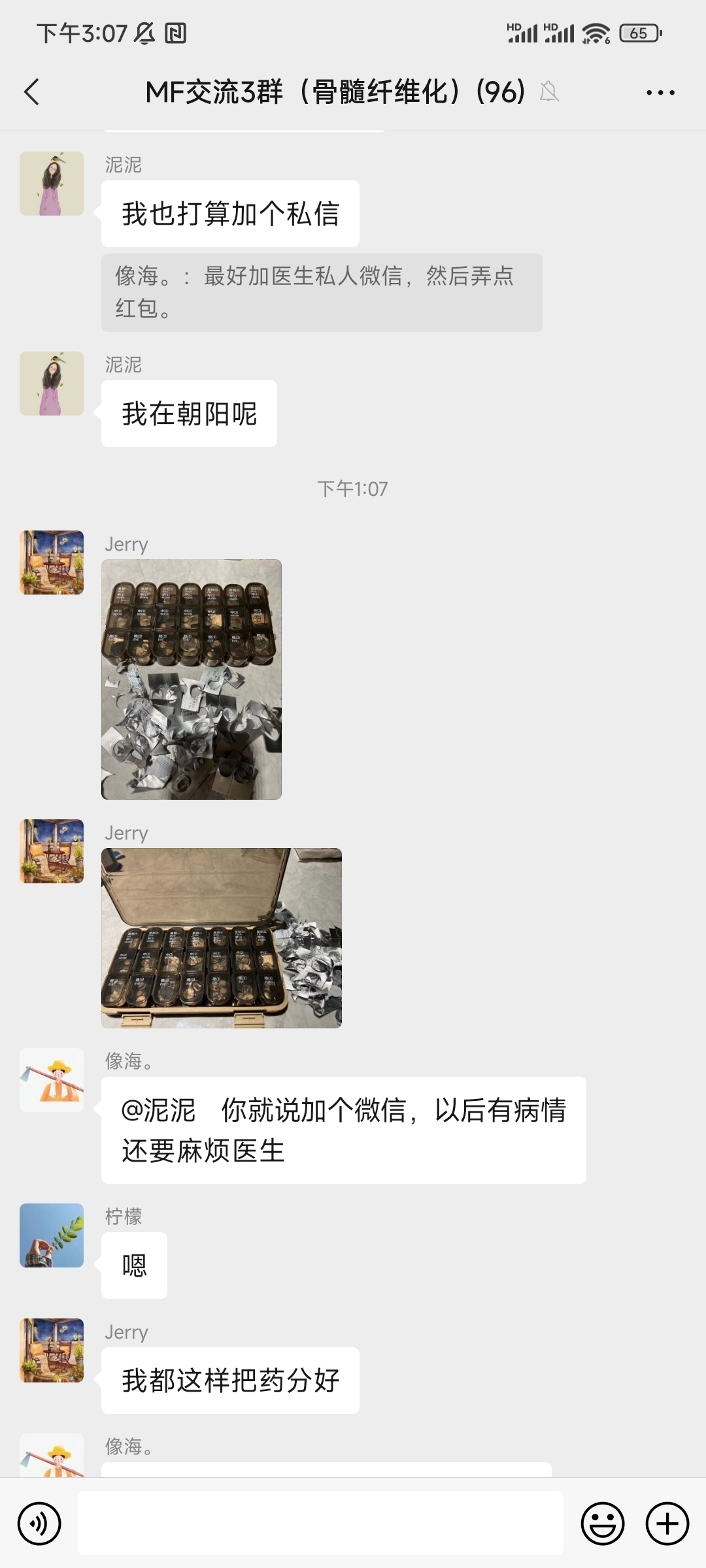Click the muted notification bell icon

click(x=550, y=93)
